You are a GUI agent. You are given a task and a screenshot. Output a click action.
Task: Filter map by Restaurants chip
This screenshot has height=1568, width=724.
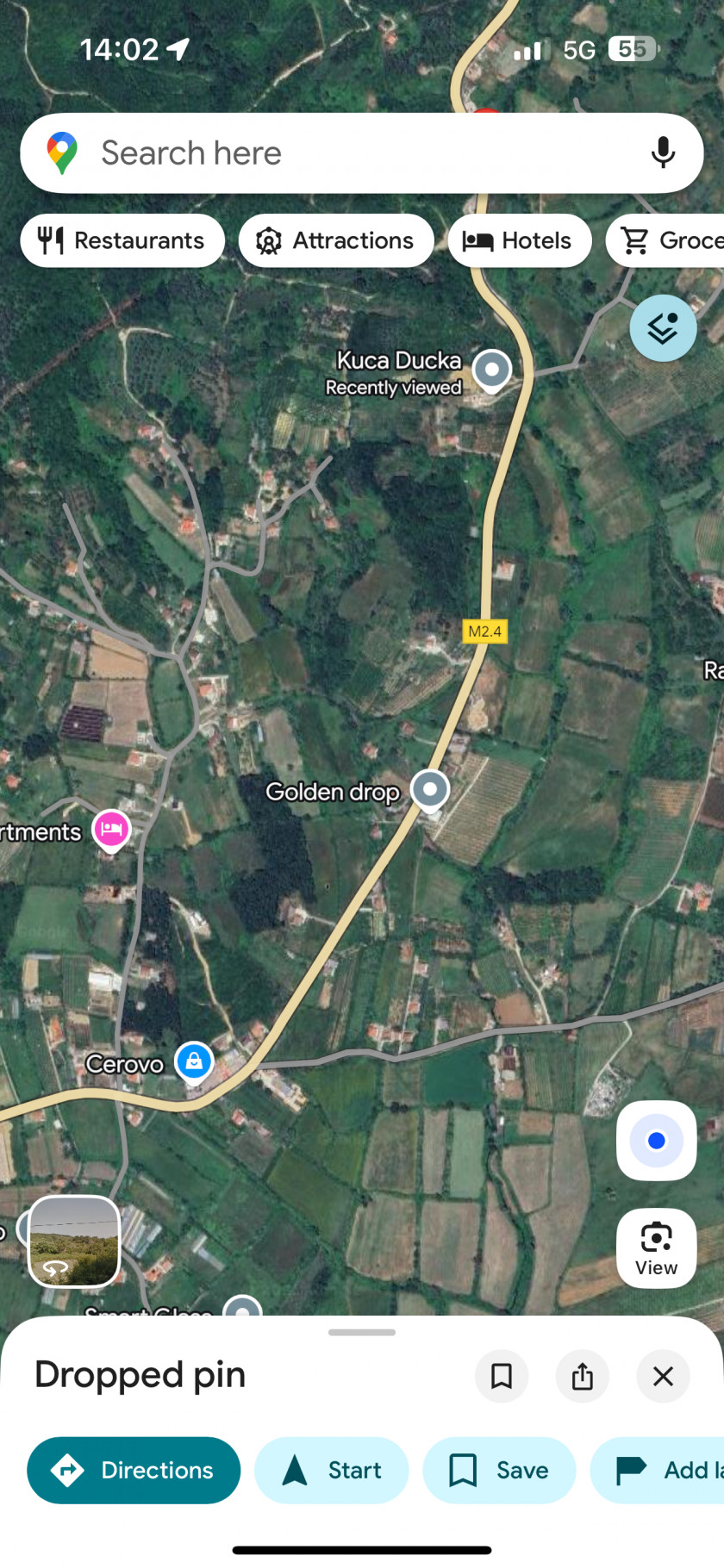point(122,240)
